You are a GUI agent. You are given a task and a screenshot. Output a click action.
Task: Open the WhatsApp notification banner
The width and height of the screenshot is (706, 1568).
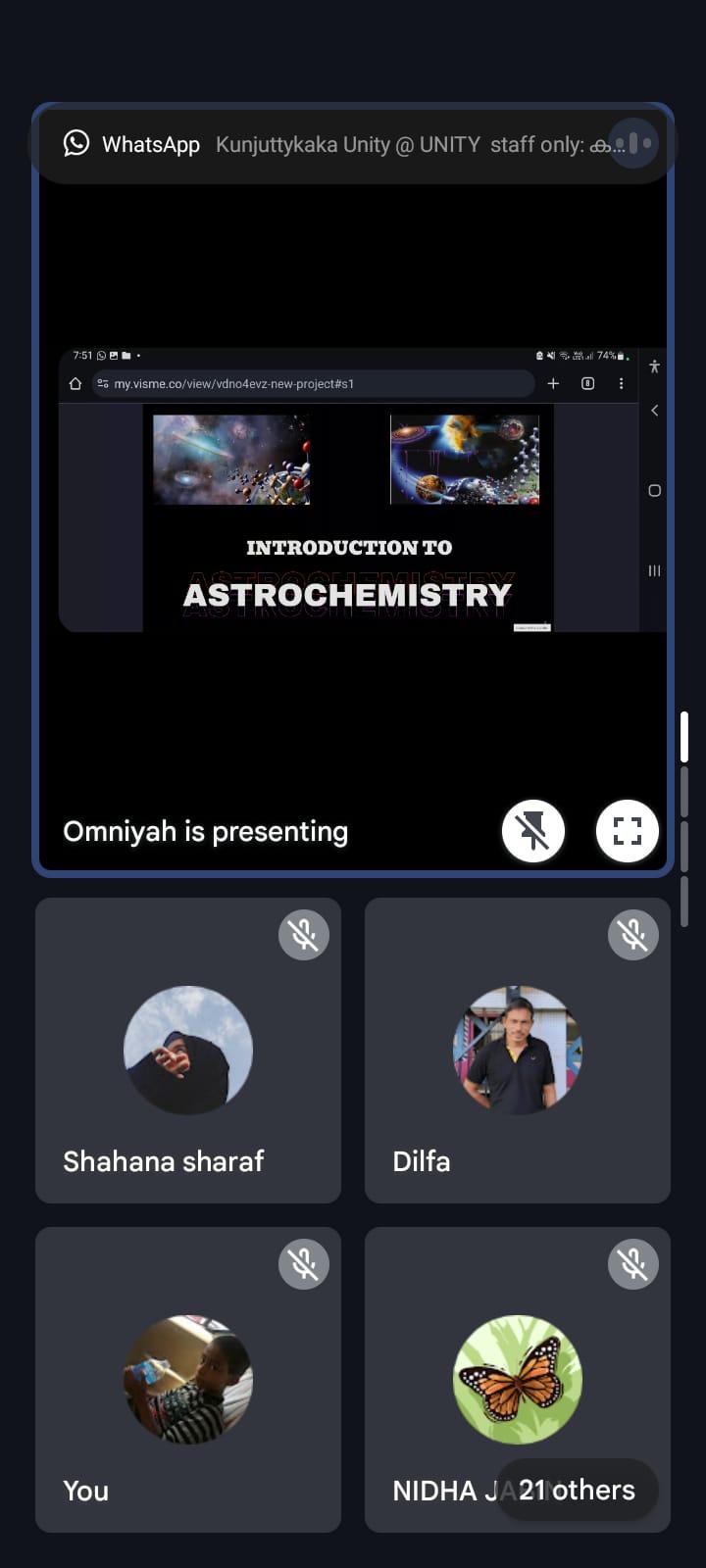coord(333,145)
